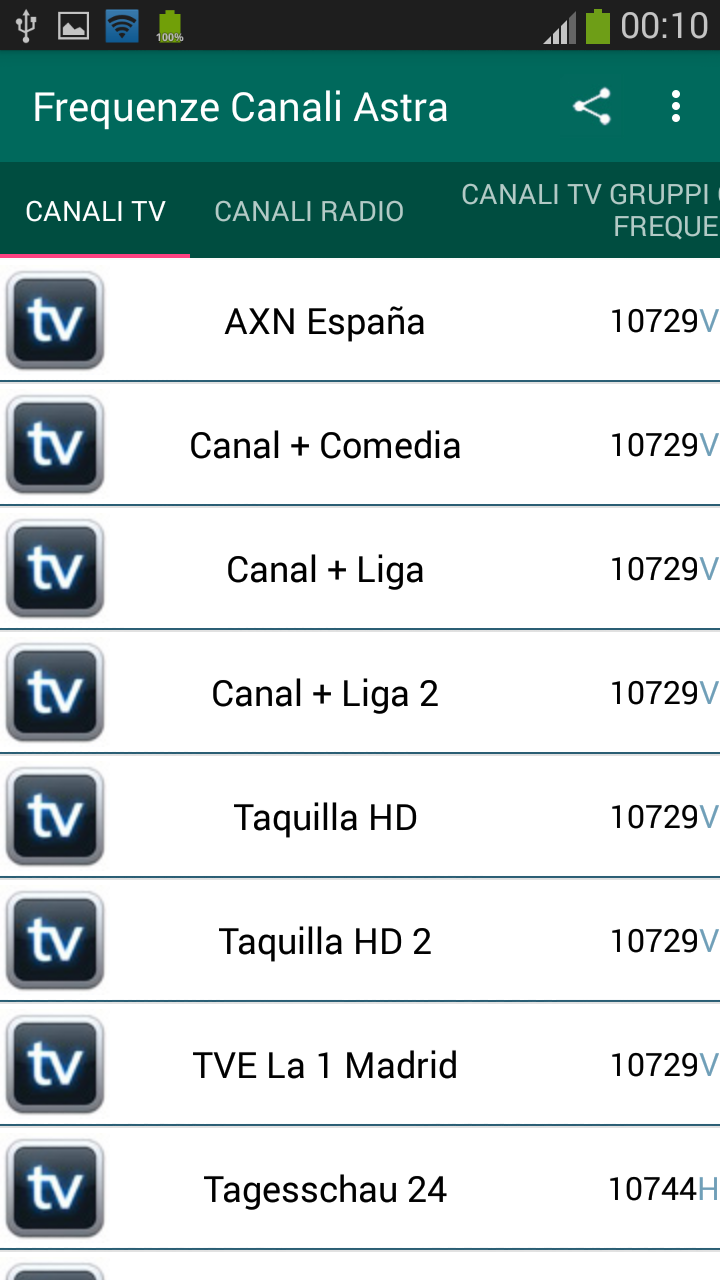Select the Canal + Liga channel
The image size is (720, 1280).
(x=360, y=569)
